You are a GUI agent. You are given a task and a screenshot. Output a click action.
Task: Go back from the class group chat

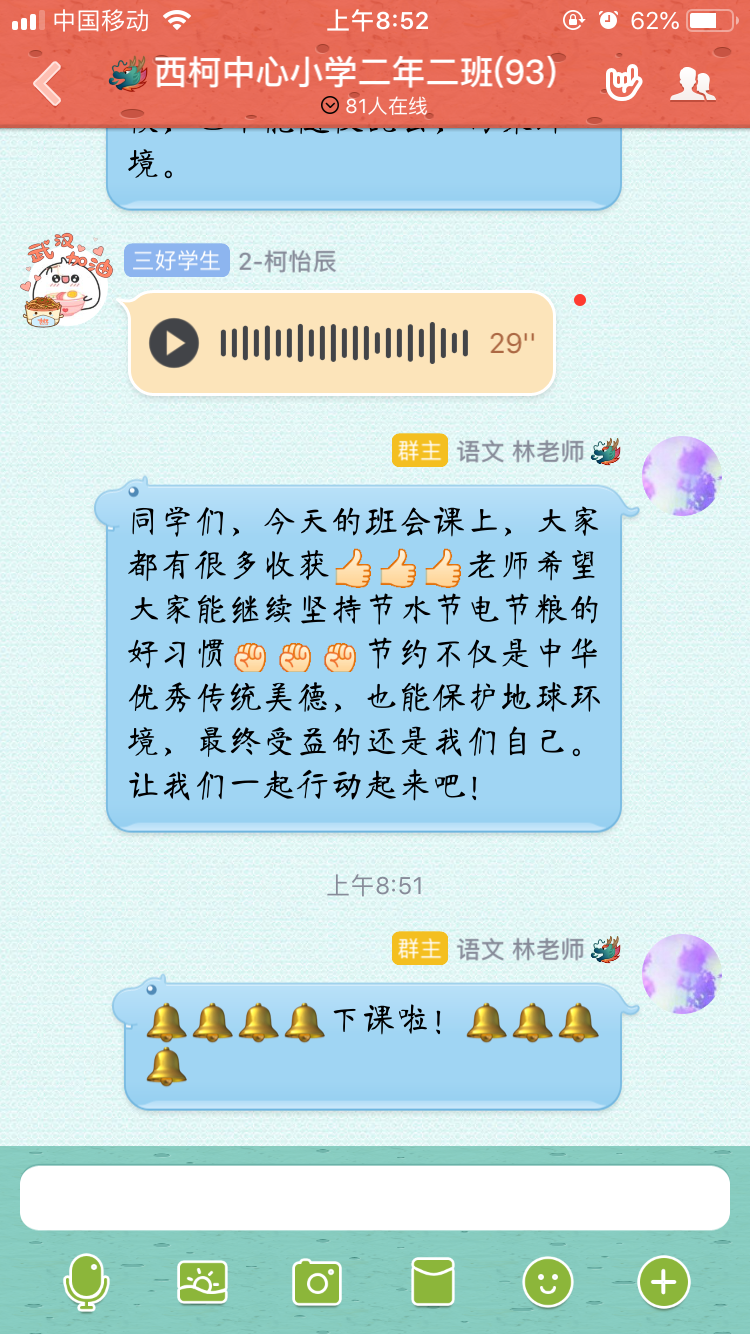pyautogui.click(x=46, y=84)
